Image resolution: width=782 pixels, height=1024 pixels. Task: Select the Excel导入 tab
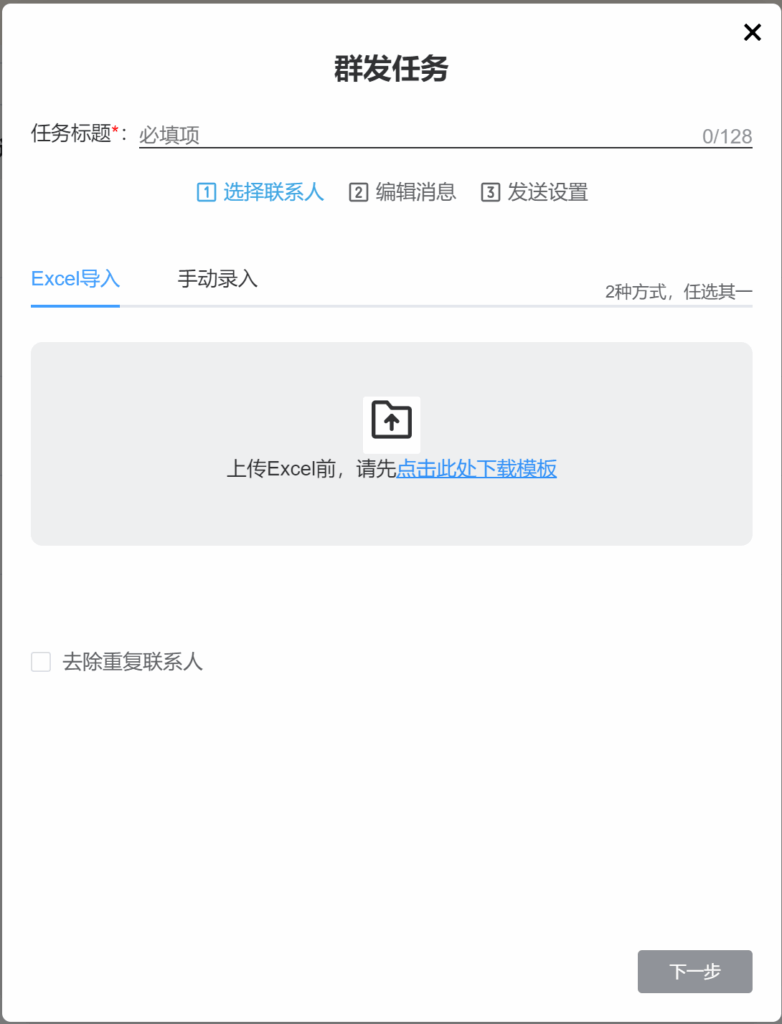(74, 281)
